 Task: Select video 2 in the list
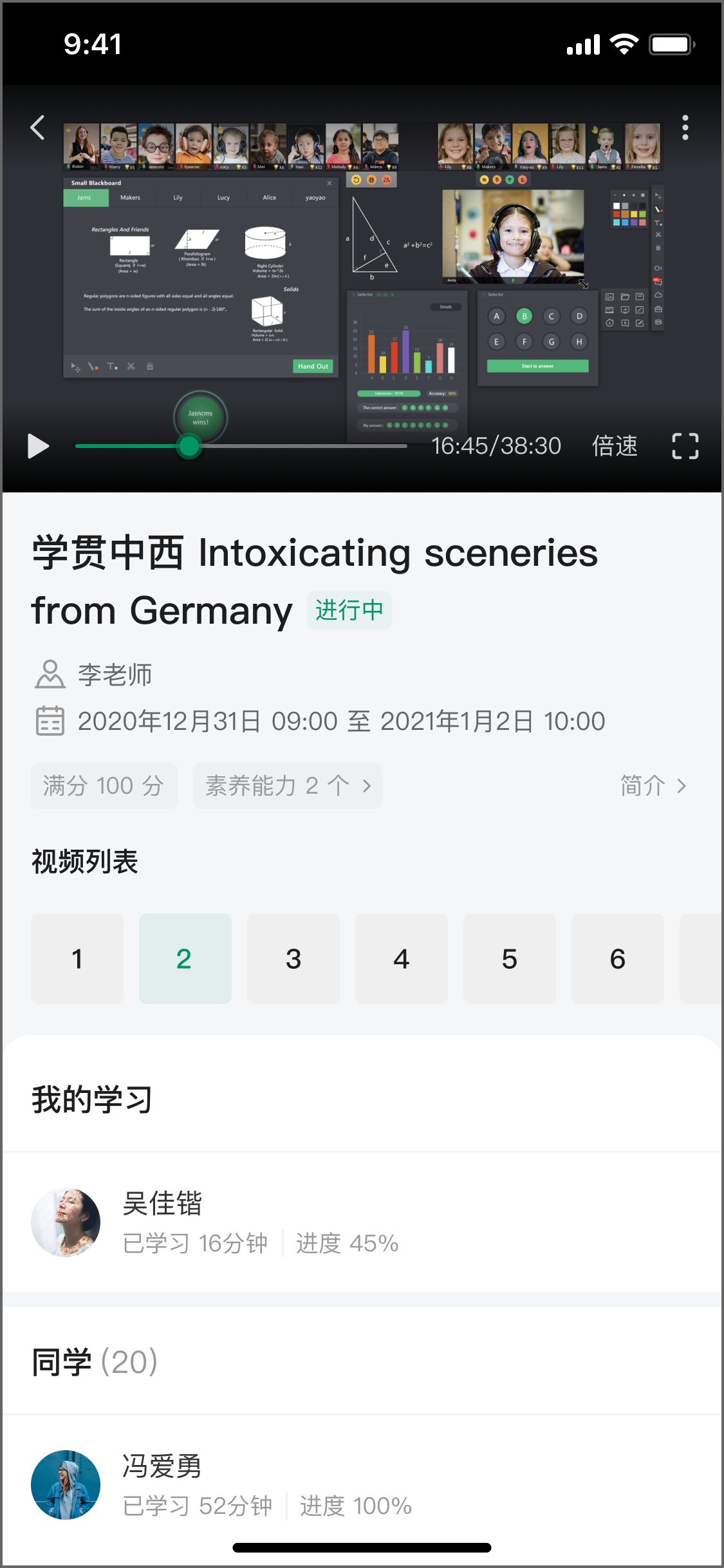(x=185, y=958)
